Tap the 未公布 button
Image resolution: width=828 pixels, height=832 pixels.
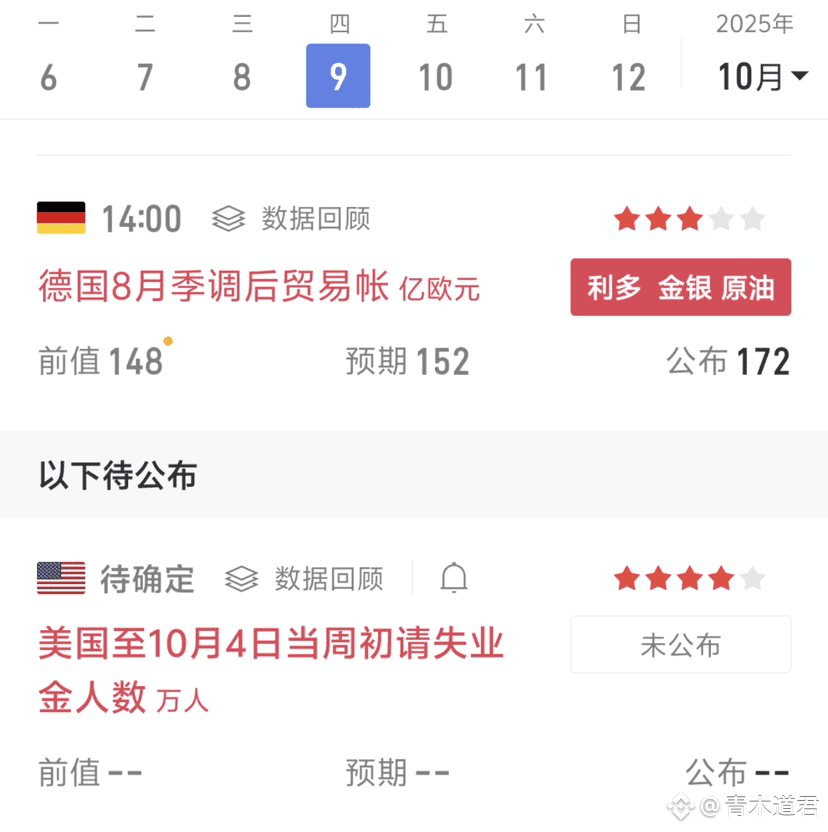[680, 645]
